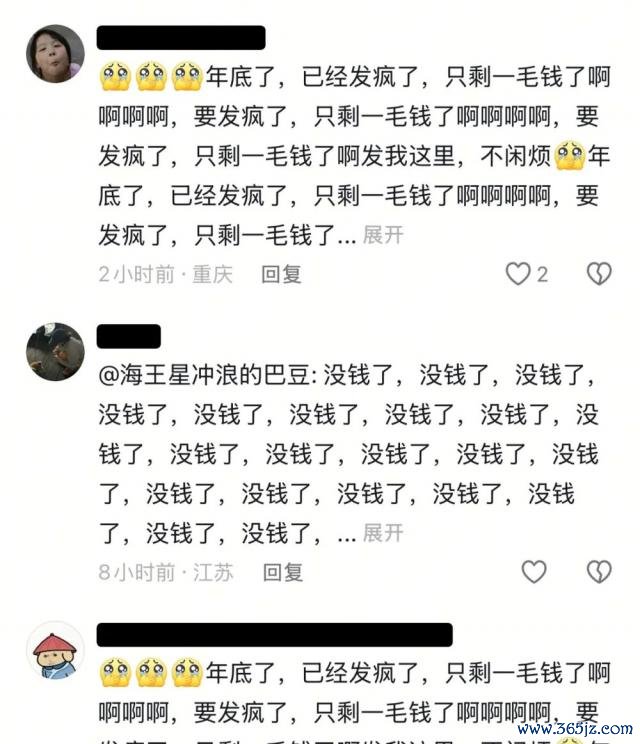This screenshot has height=744, width=640.
Task: Open the cartoon-hat avatar of the third commenter
Action: pos(55,651)
